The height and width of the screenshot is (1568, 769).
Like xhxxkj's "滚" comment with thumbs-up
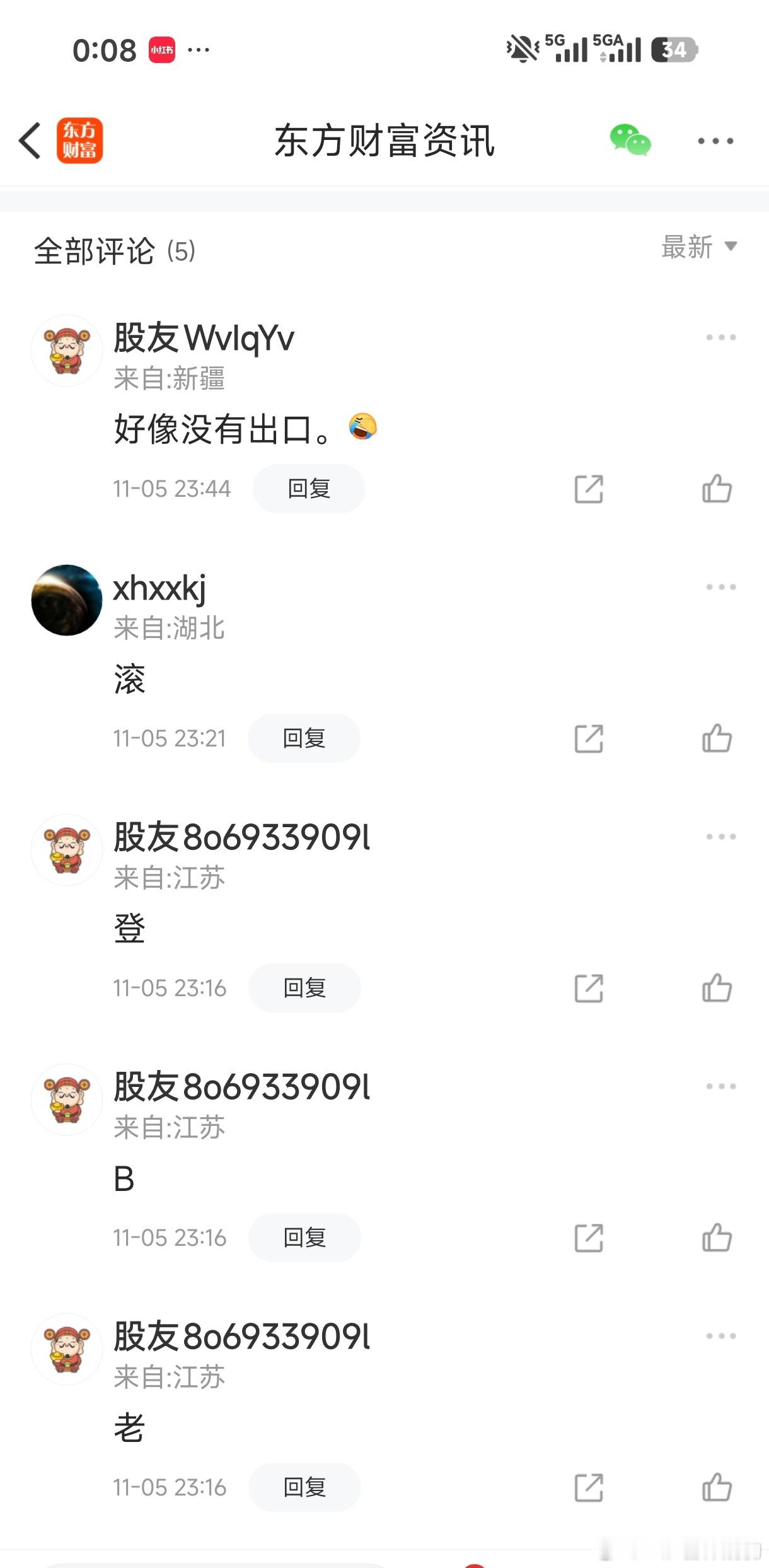(718, 738)
